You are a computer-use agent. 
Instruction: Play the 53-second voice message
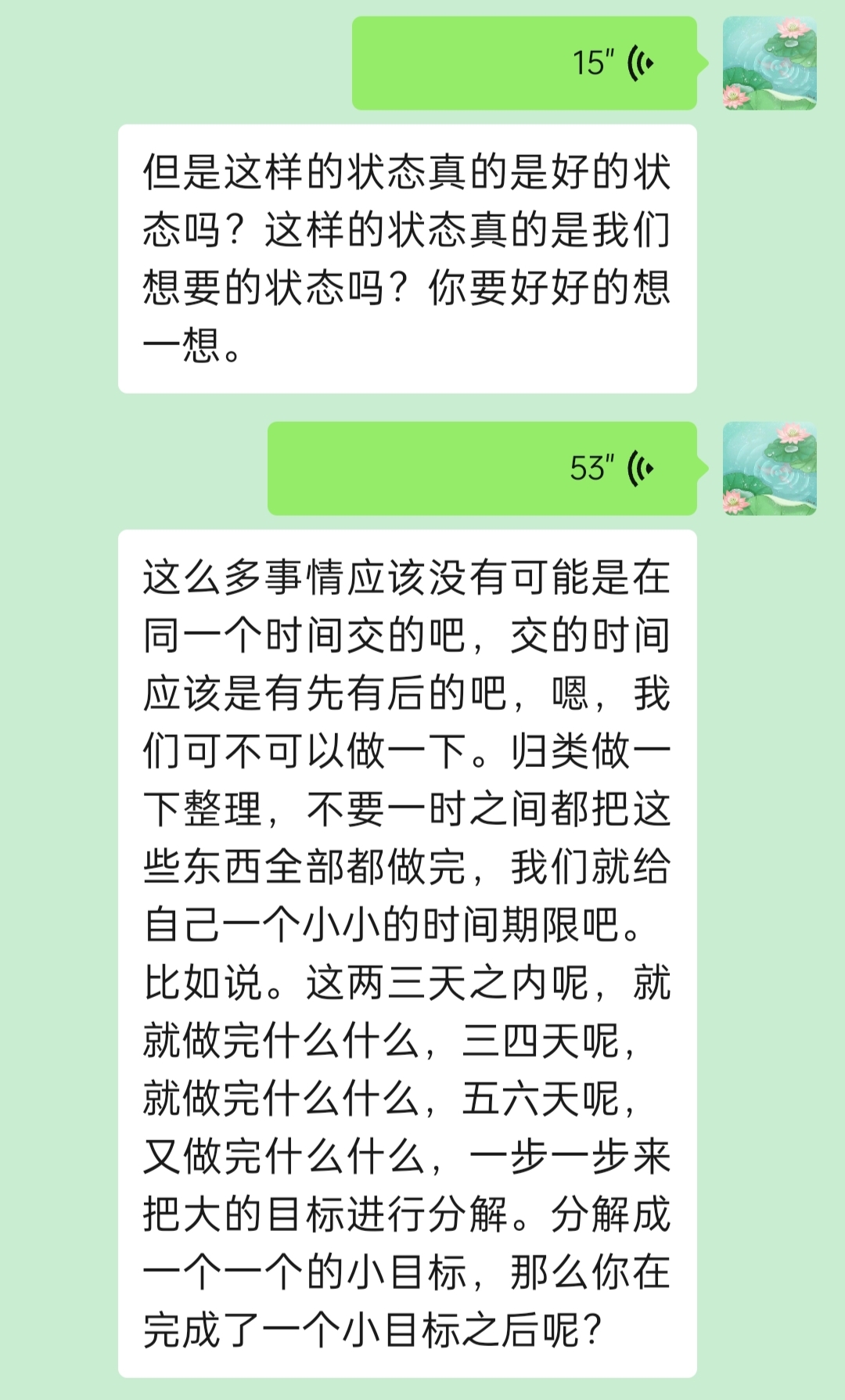(x=482, y=468)
